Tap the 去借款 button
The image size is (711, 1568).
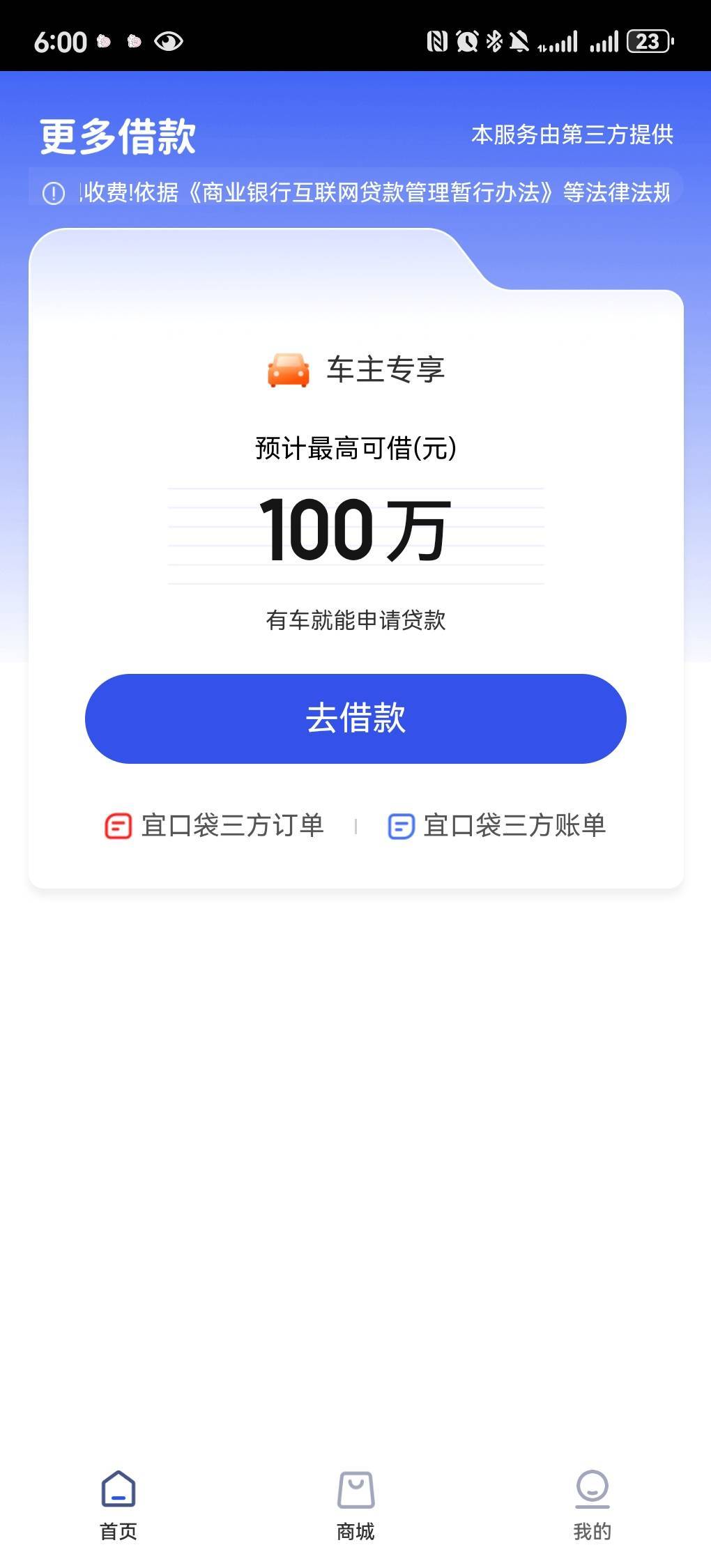click(x=355, y=718)
